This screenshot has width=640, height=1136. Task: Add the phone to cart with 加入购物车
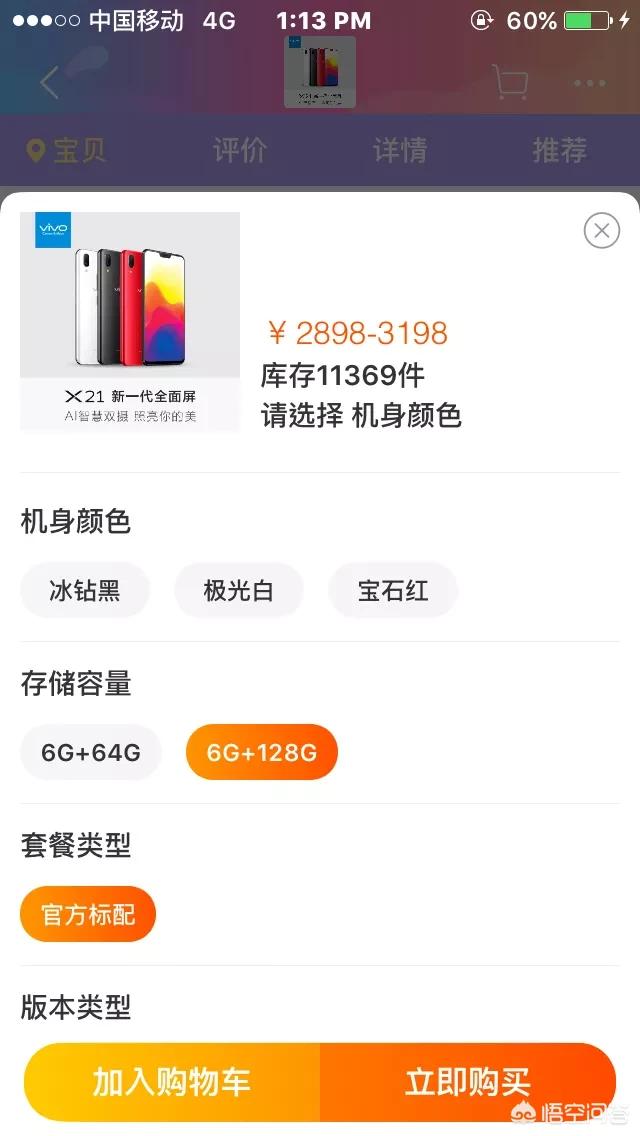(x=172, y=1081)
